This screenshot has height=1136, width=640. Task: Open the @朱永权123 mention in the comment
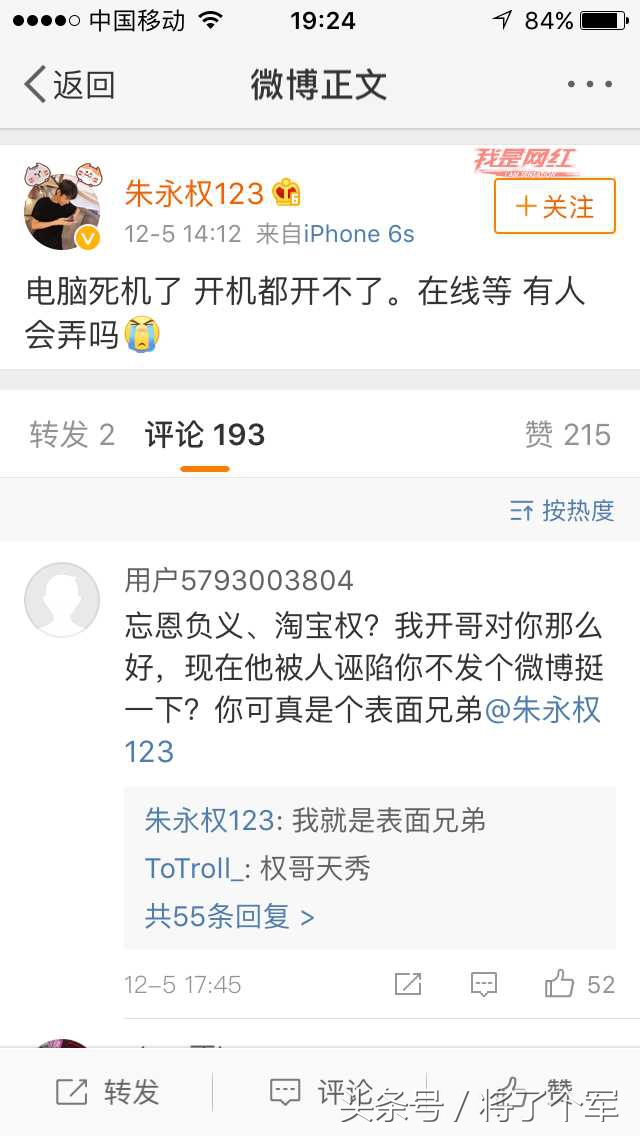[543, 711]
